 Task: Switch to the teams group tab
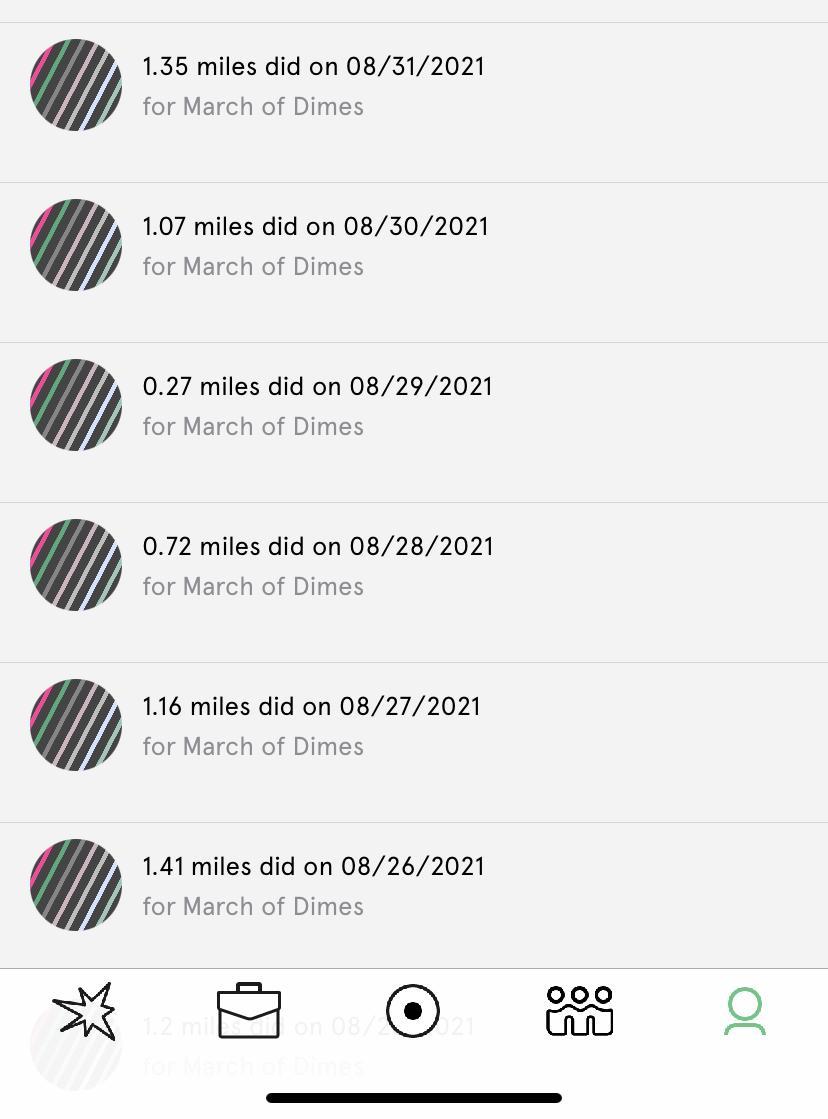579,1011
